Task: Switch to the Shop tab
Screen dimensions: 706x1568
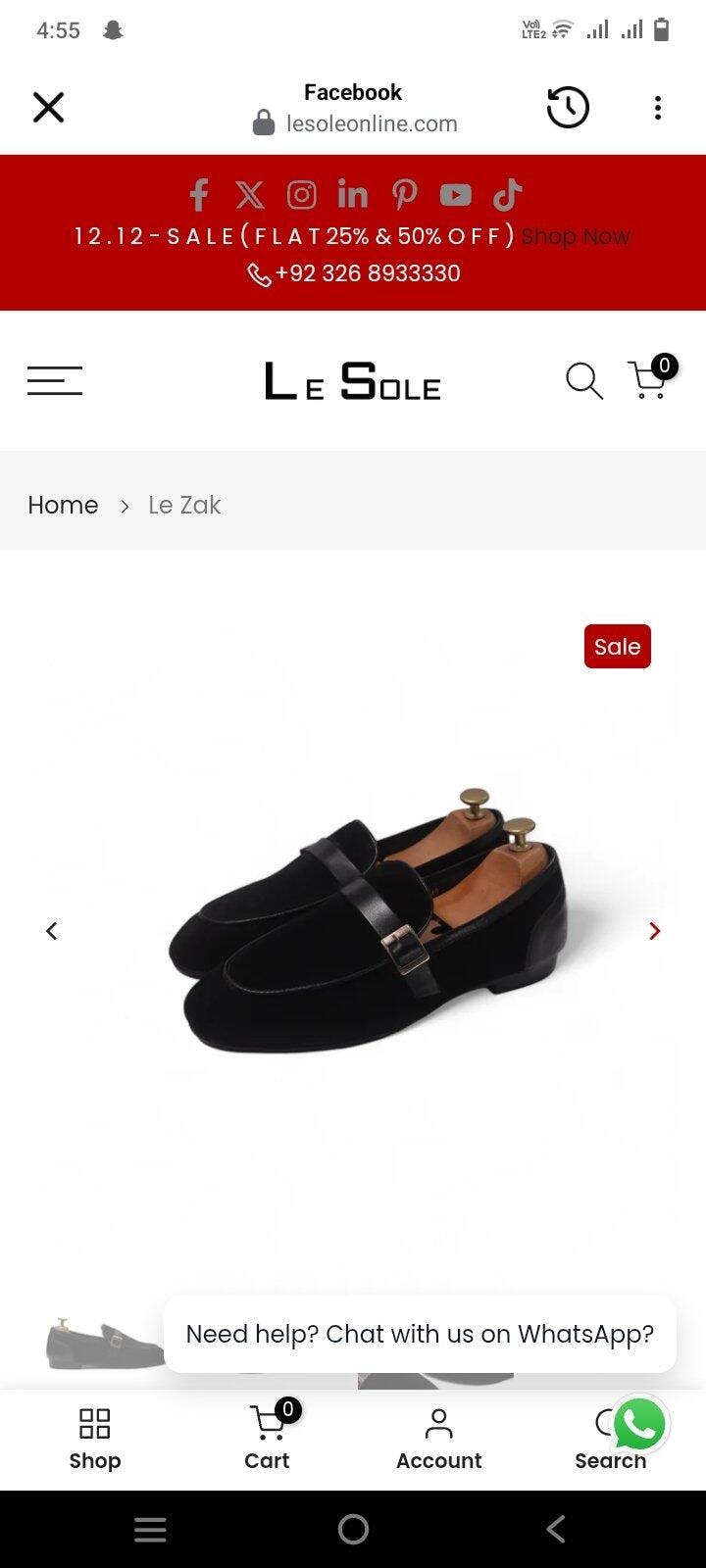Action: (x=95, y=1439)
